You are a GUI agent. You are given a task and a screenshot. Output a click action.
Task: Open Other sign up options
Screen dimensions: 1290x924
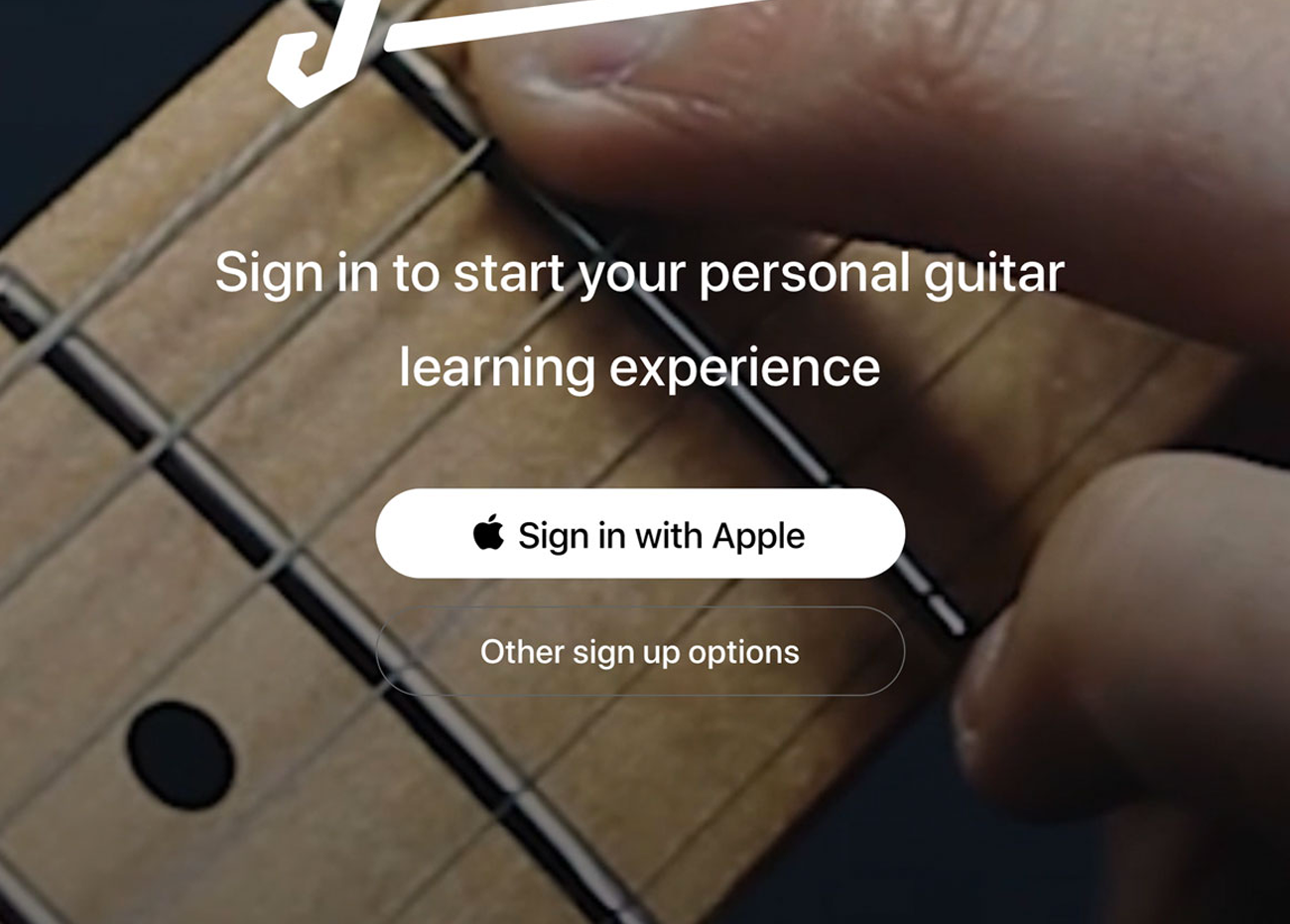click(x=640, y=652)
